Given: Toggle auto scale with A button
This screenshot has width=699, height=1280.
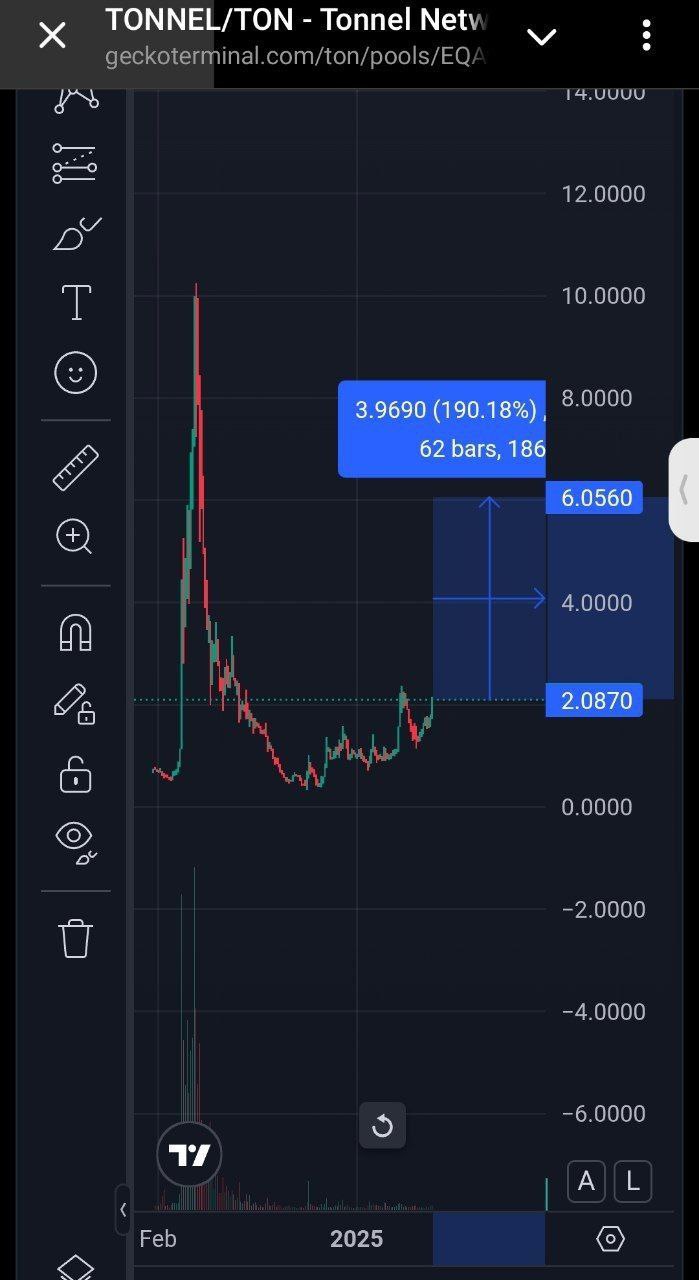Looking at the screenshot, I should [586, 1181].
